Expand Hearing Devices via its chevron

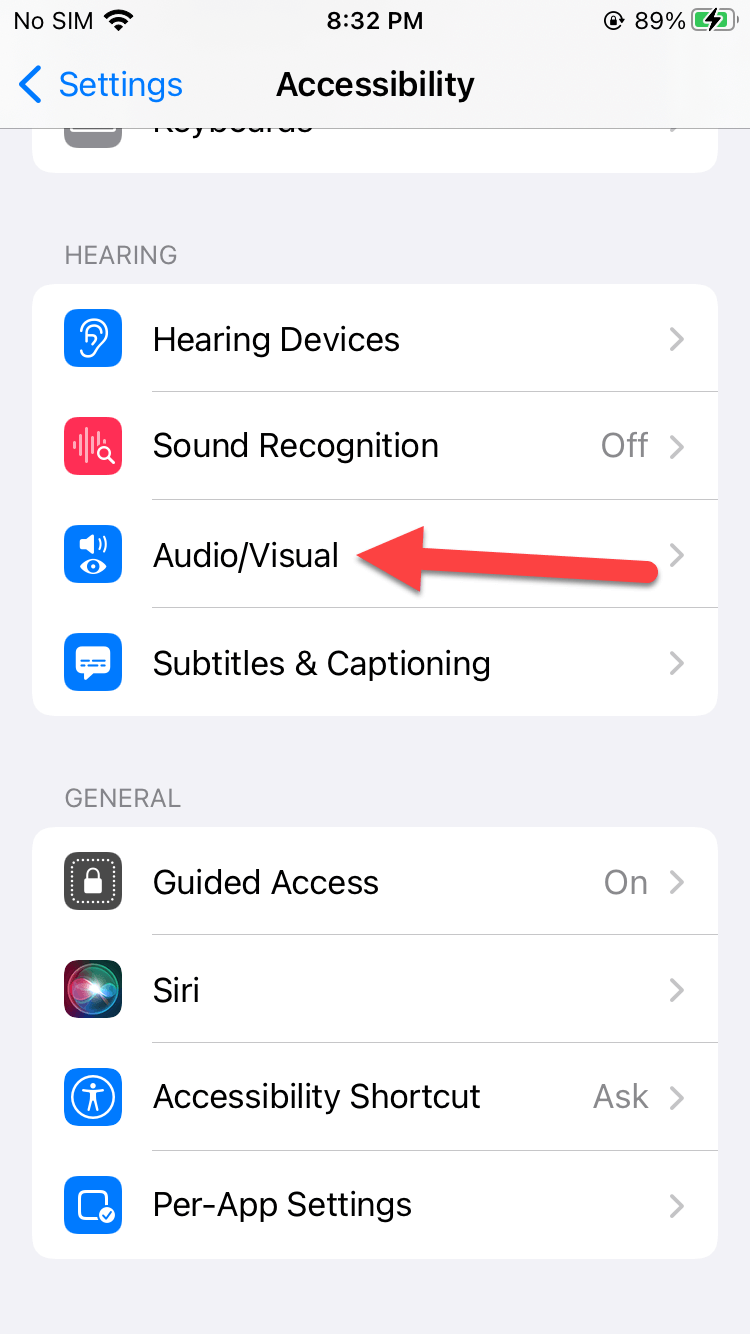pos(676,338)
